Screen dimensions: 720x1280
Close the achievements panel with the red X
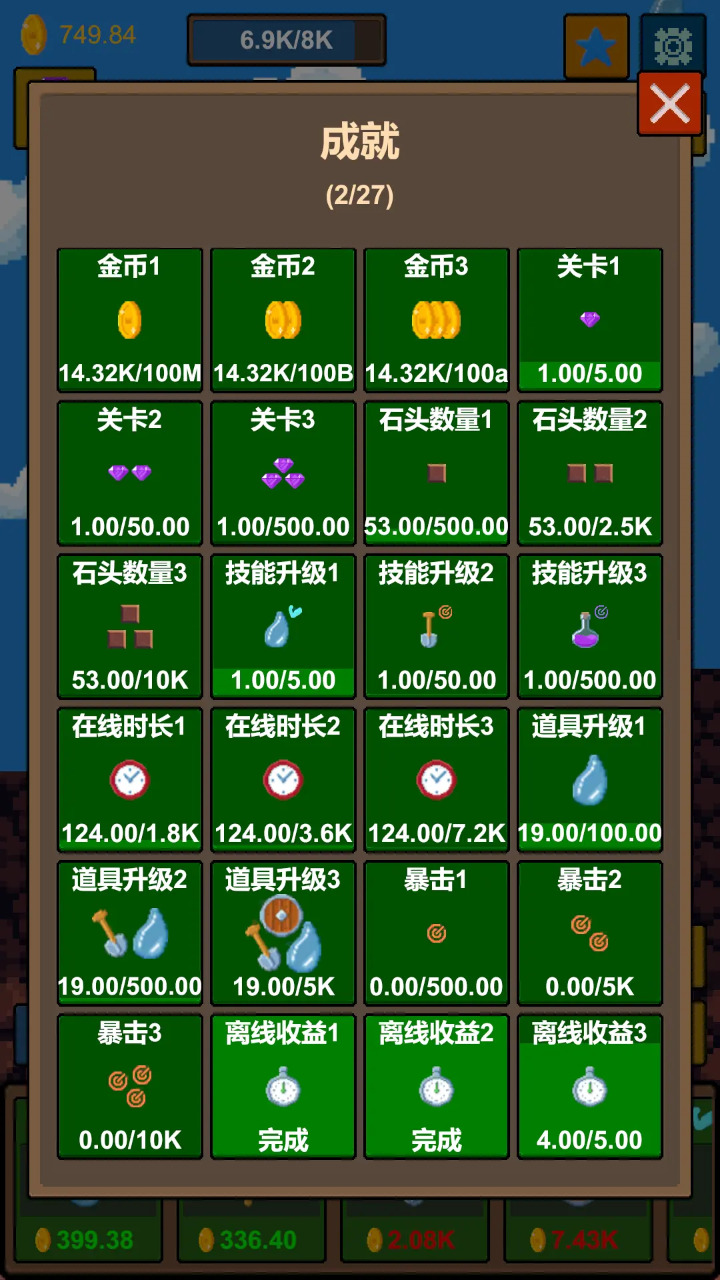click(x=669, y=102)
